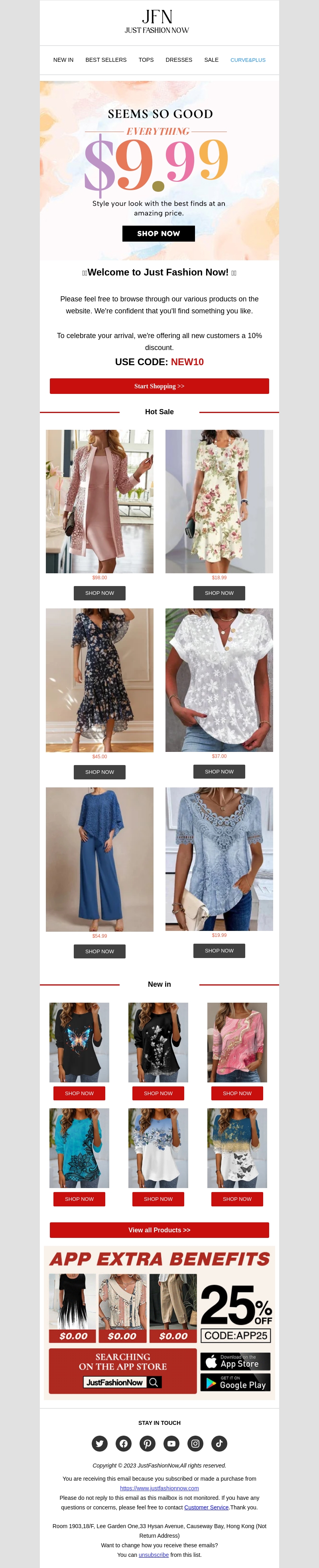Shop the $54.99 blue pants set
The width and height of the screenshot is (319, 1568).
coord(99,951)
